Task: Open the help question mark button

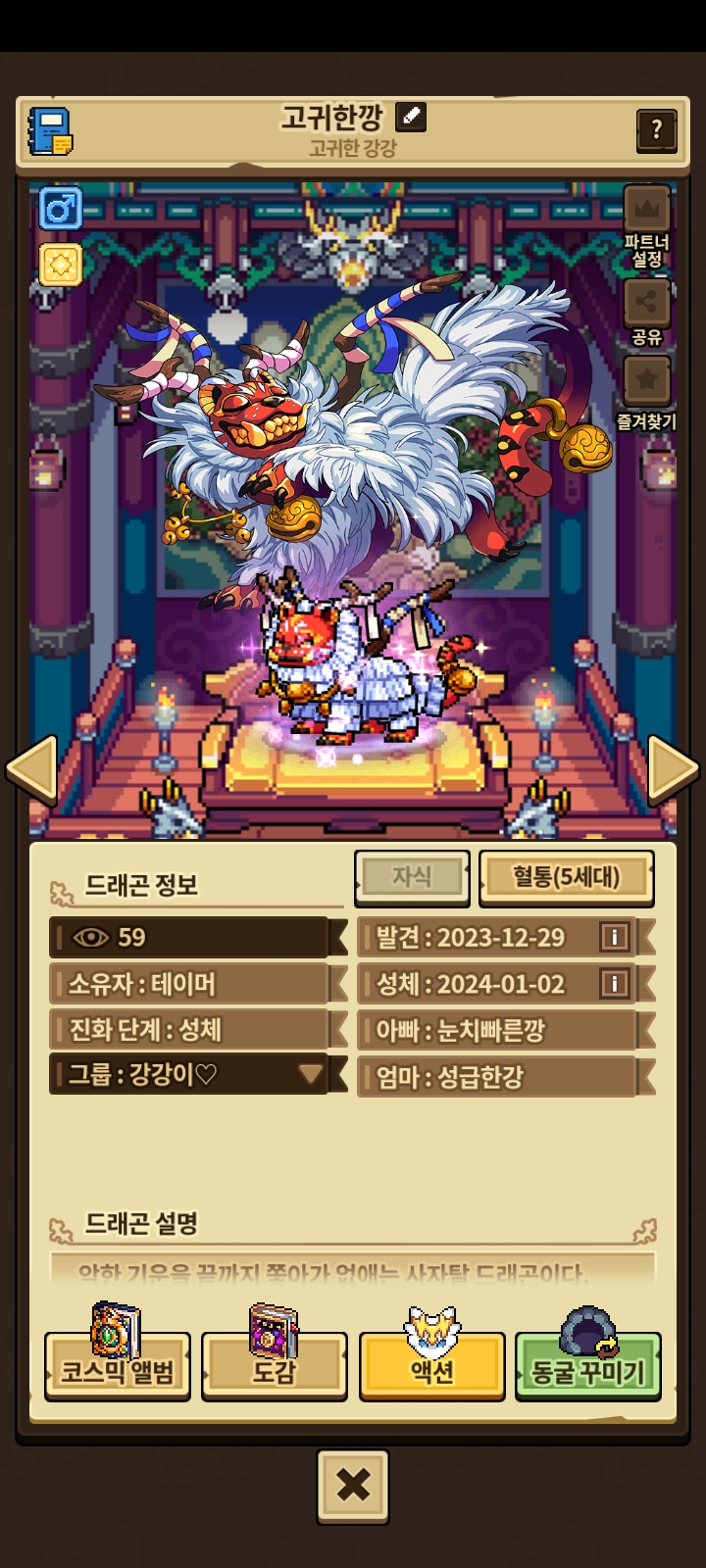Action: click(x=656, y=128)
